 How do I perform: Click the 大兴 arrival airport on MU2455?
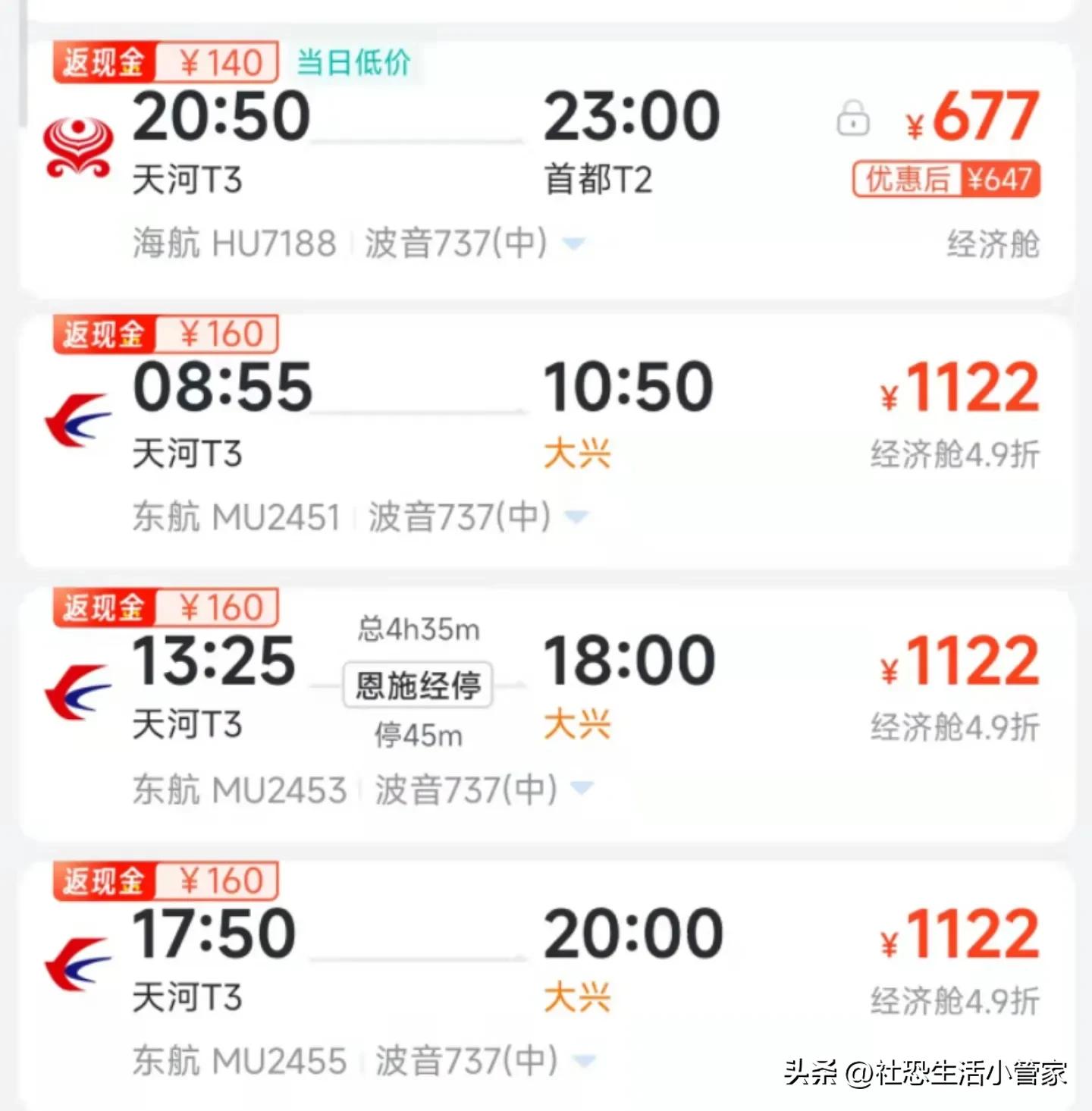point(578,1000)
